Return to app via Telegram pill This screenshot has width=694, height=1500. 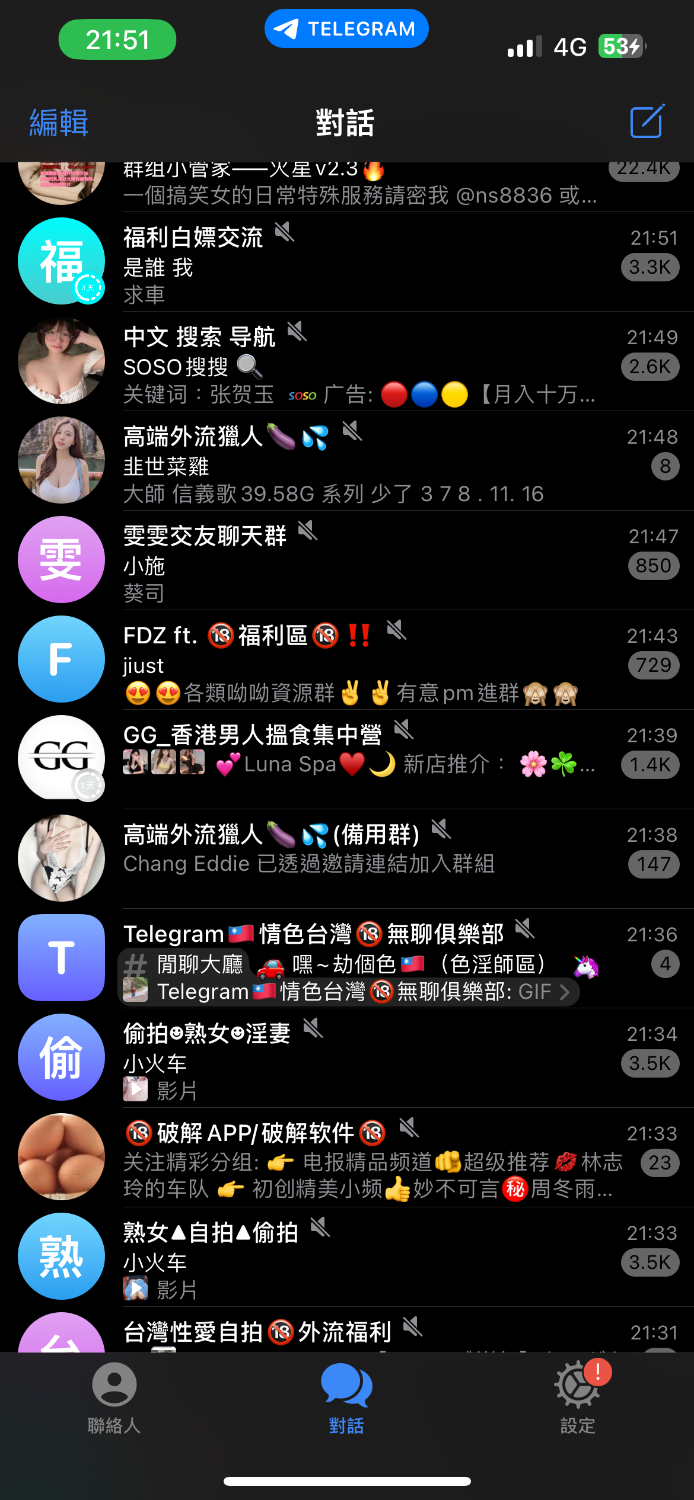click(346, 29)
